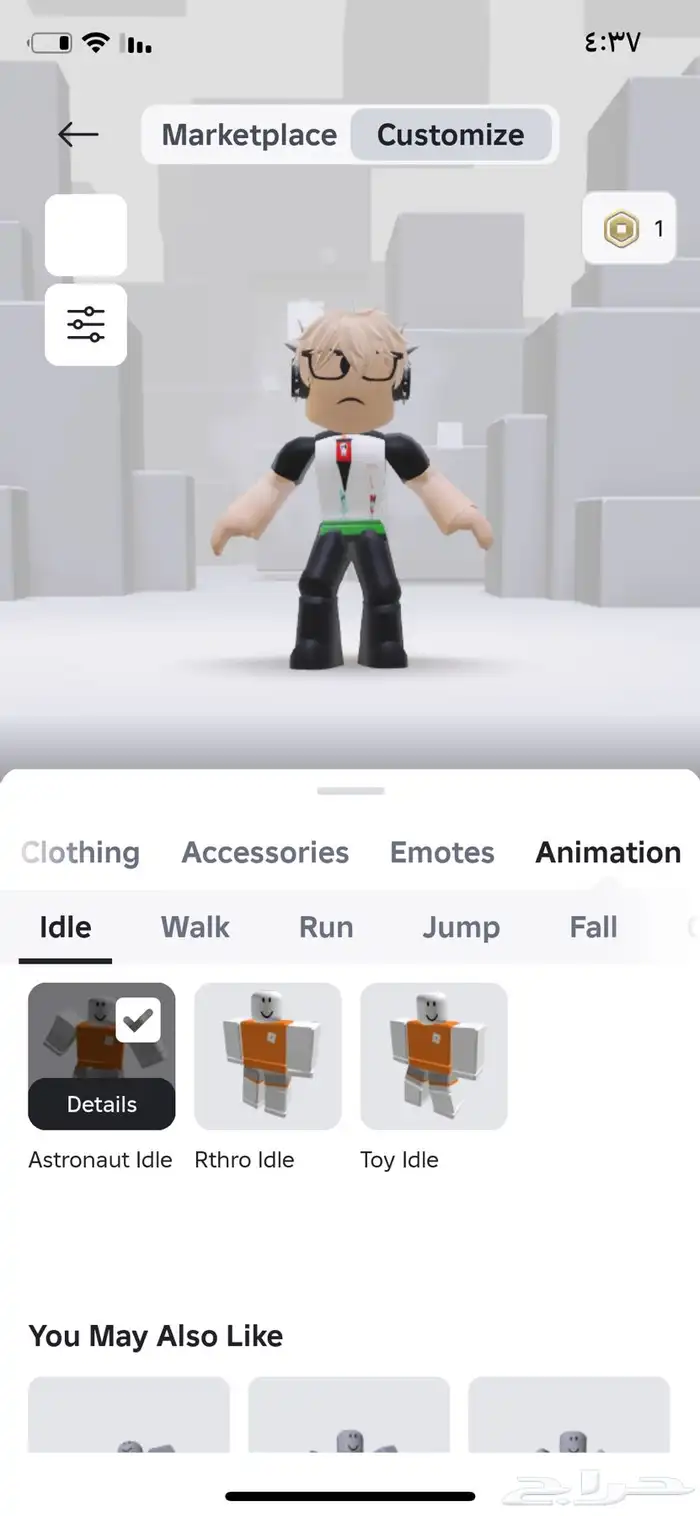The height and width of the screenshot is (1516, 700).
Task: Tap the blank square button above sliders
Action: (86, 235)
